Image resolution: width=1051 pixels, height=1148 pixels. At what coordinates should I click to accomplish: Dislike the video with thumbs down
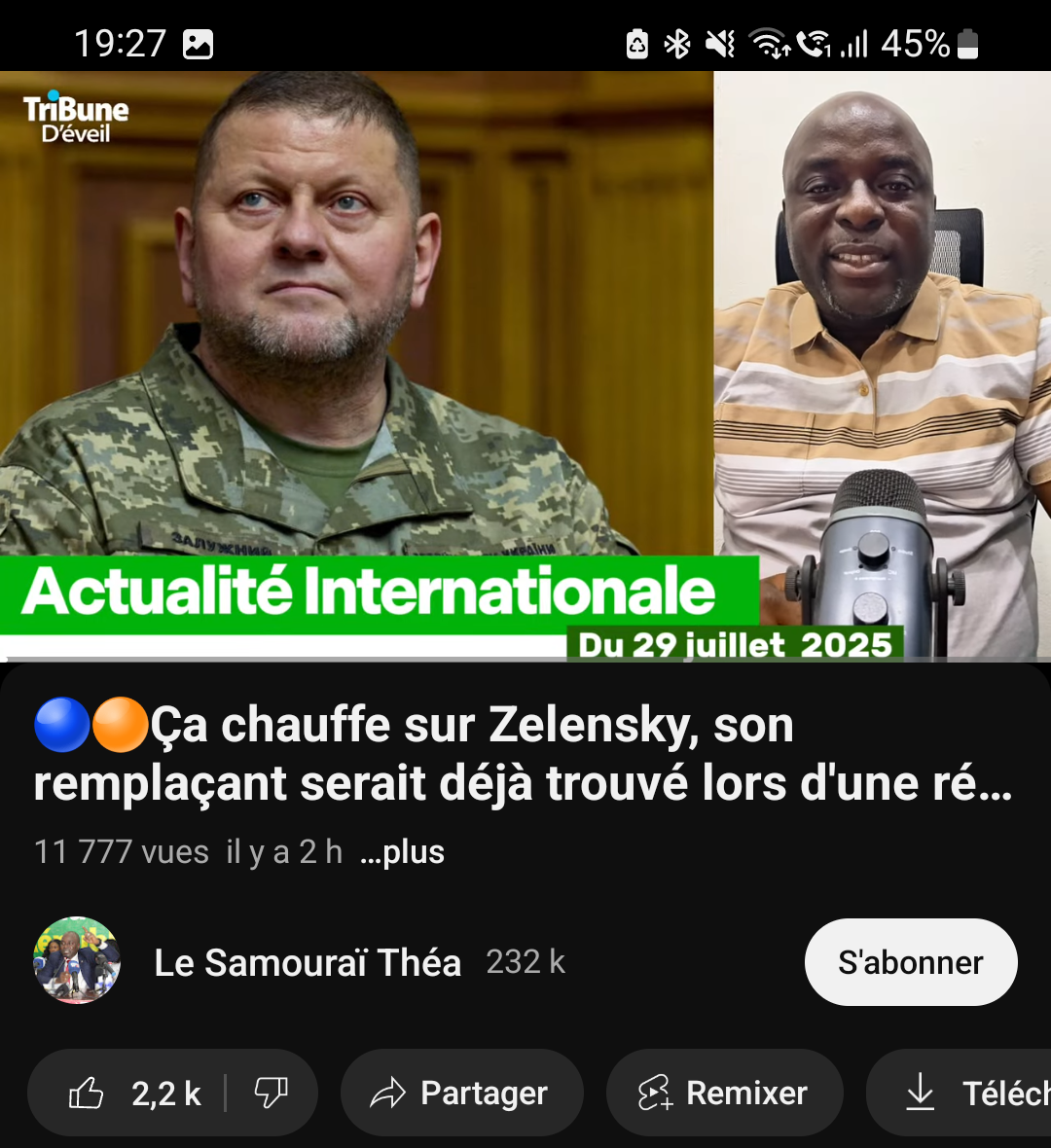coord(271,1094)
